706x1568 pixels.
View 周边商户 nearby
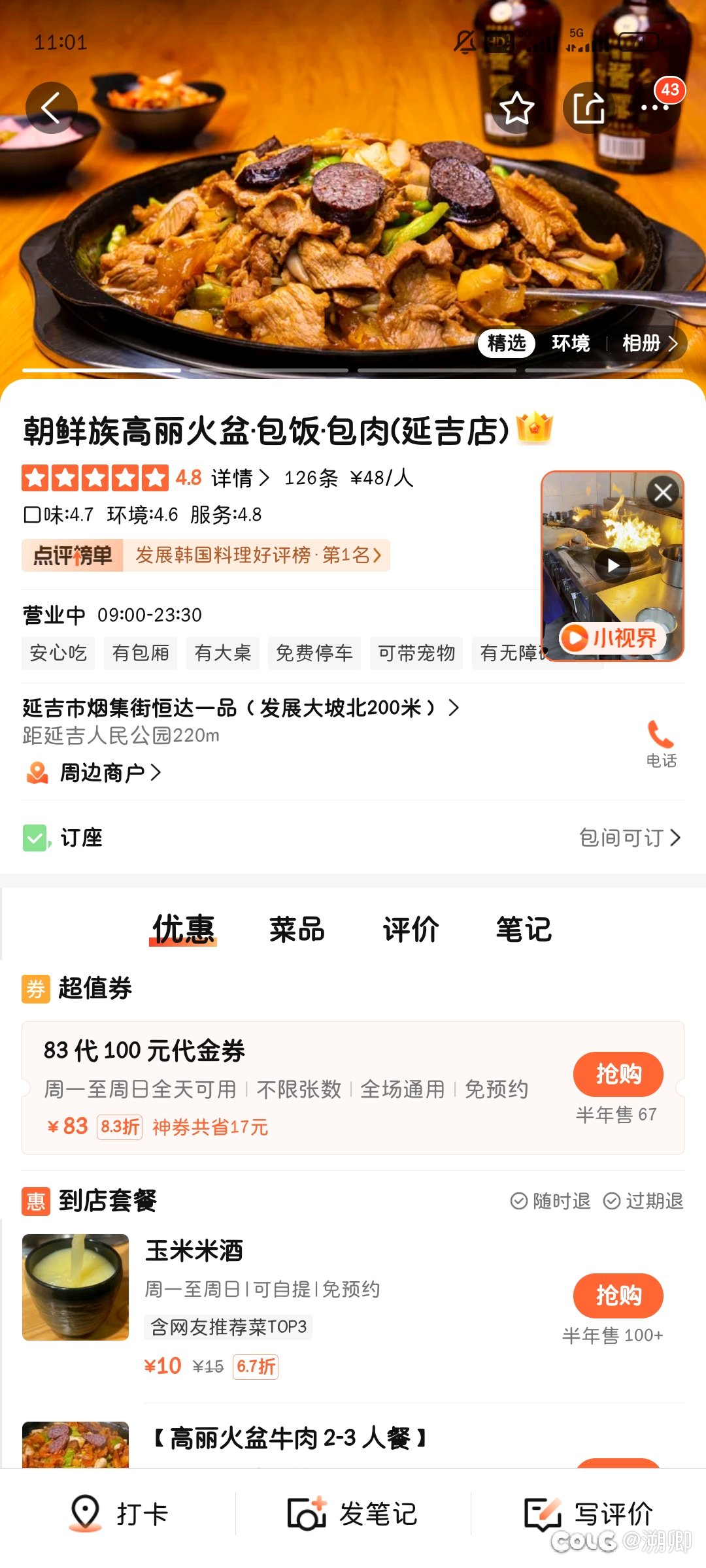click(93, 773)
